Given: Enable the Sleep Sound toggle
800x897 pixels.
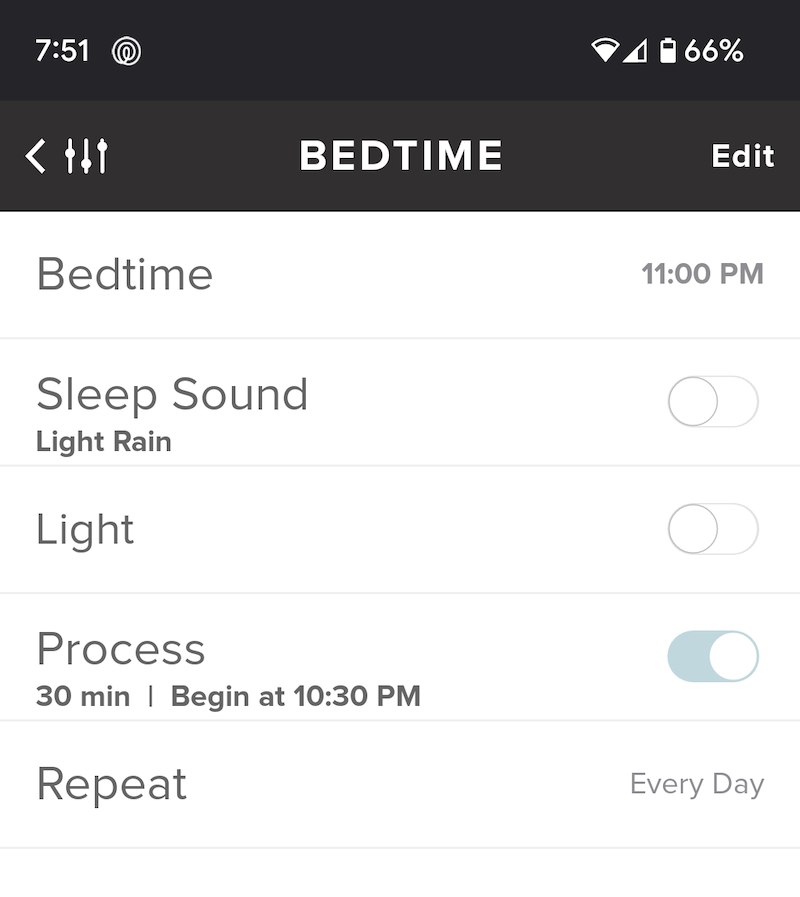Looking at the screenshot, I should (712, 402).
